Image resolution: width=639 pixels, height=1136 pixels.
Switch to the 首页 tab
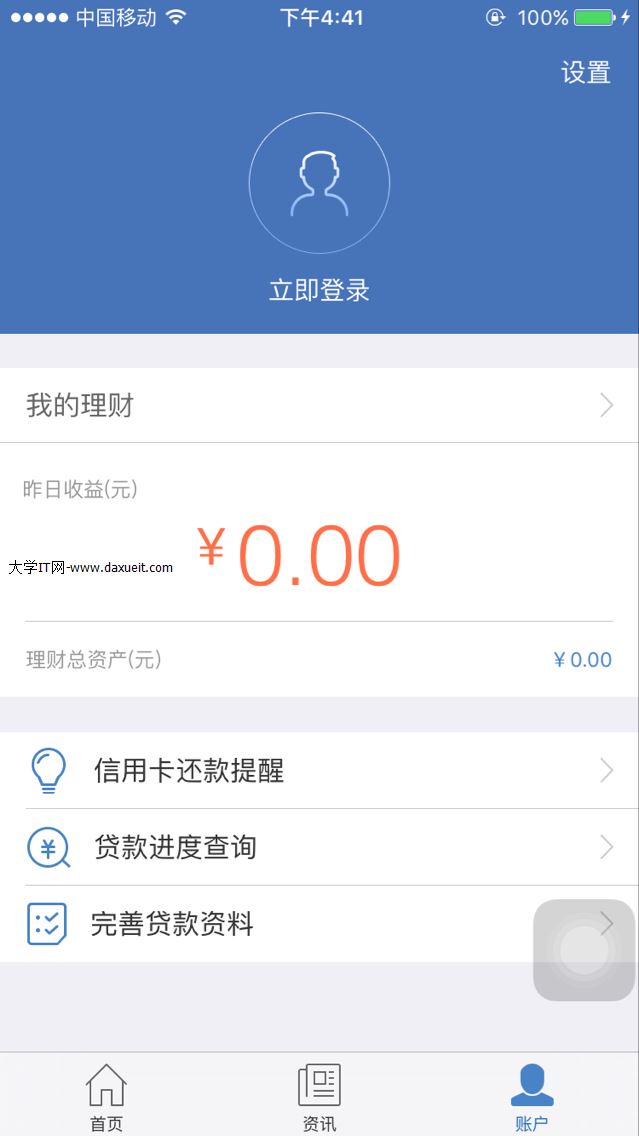pyautogui.click(x=106, y=1097)
